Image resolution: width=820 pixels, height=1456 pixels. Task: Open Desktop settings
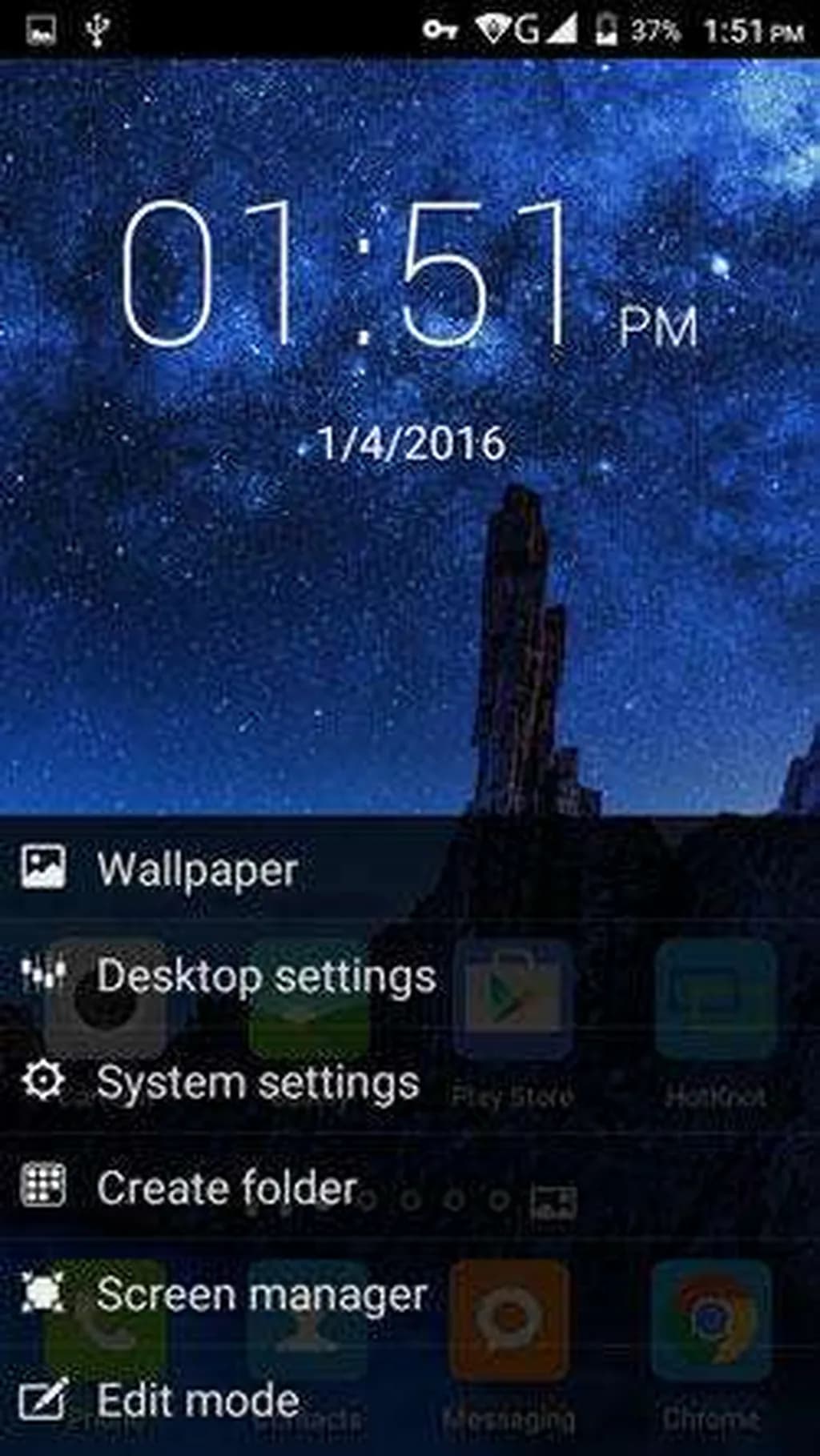click(264, 976)
